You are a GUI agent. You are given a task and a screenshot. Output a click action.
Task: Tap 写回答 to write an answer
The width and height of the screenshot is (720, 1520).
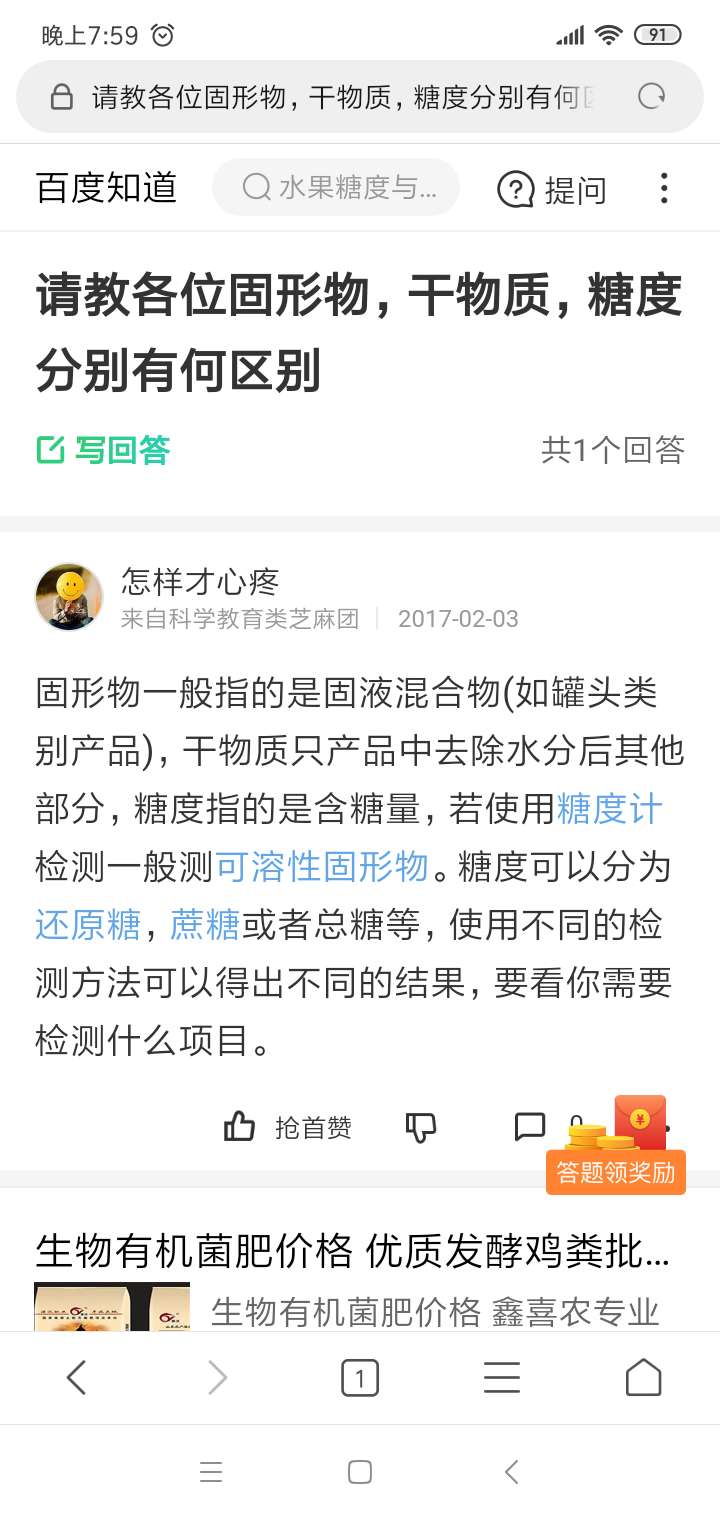tap(103, 450)
